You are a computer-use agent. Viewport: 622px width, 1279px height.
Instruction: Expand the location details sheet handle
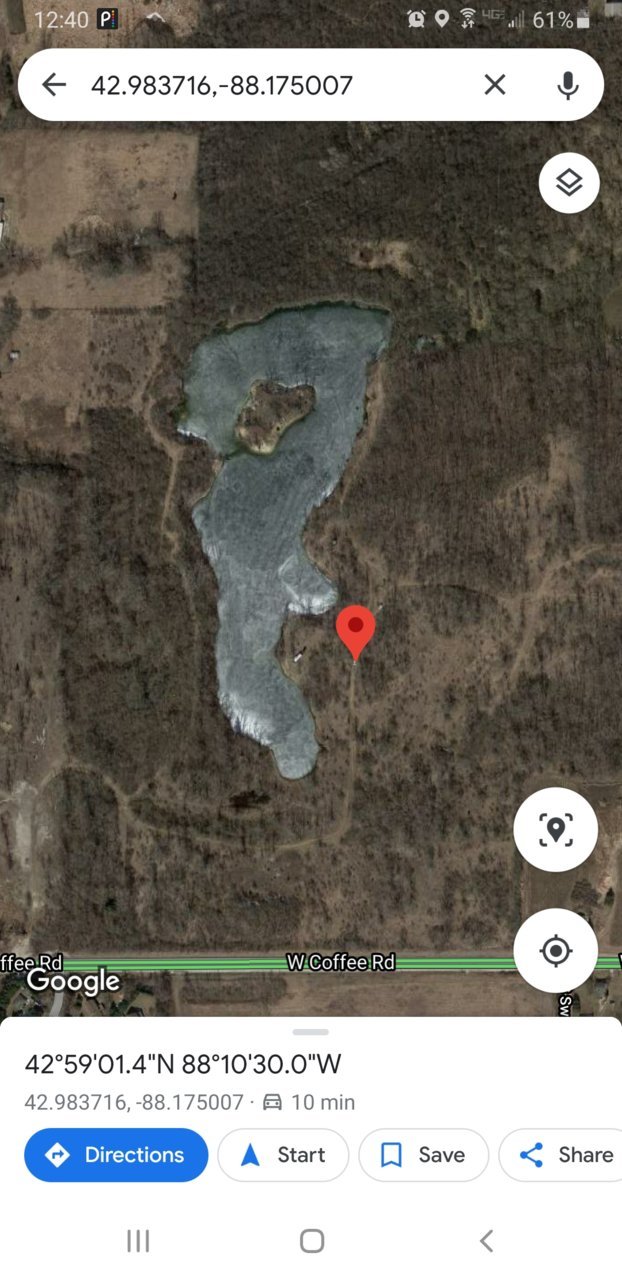[311, 1031]
